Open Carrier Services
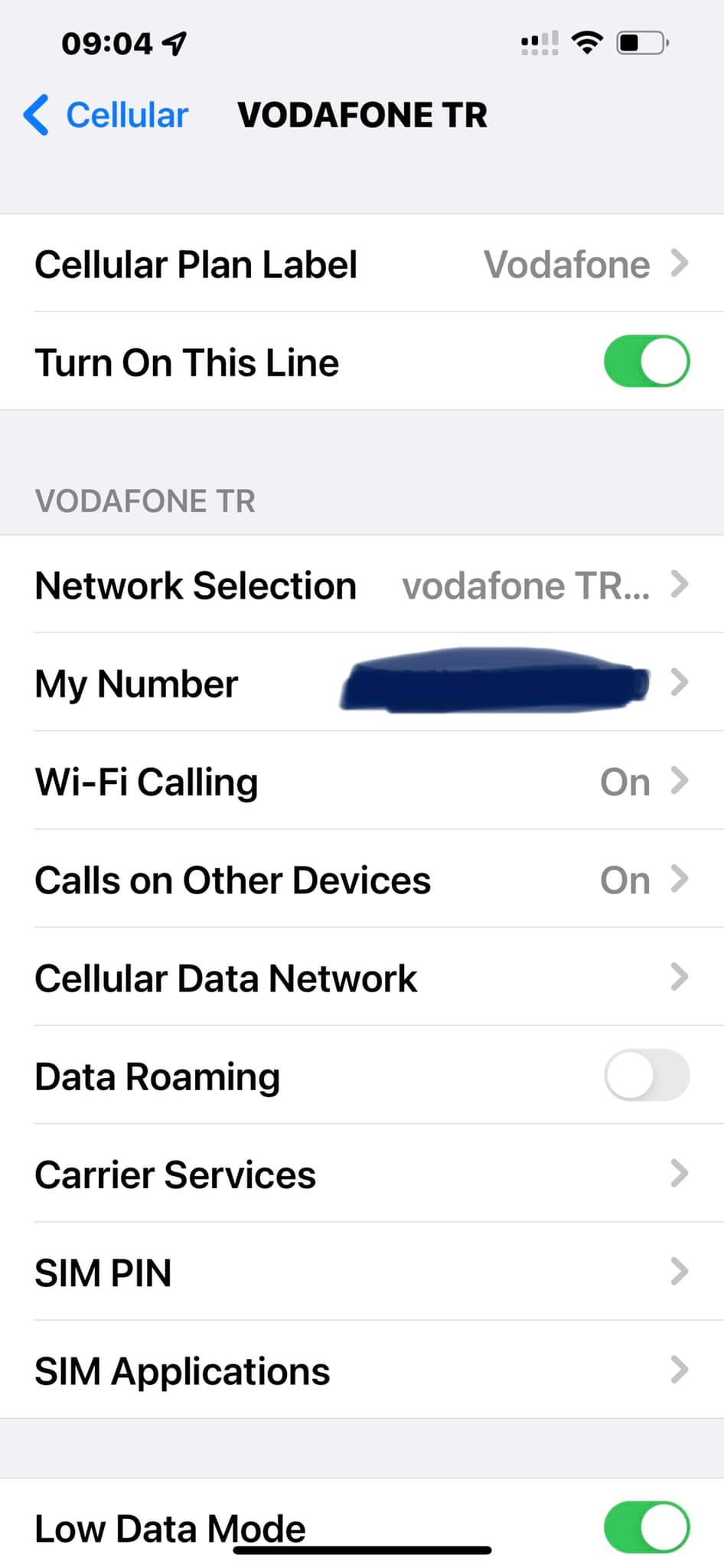Viewport: 724px width, 1568px height. pos(362,1173)
